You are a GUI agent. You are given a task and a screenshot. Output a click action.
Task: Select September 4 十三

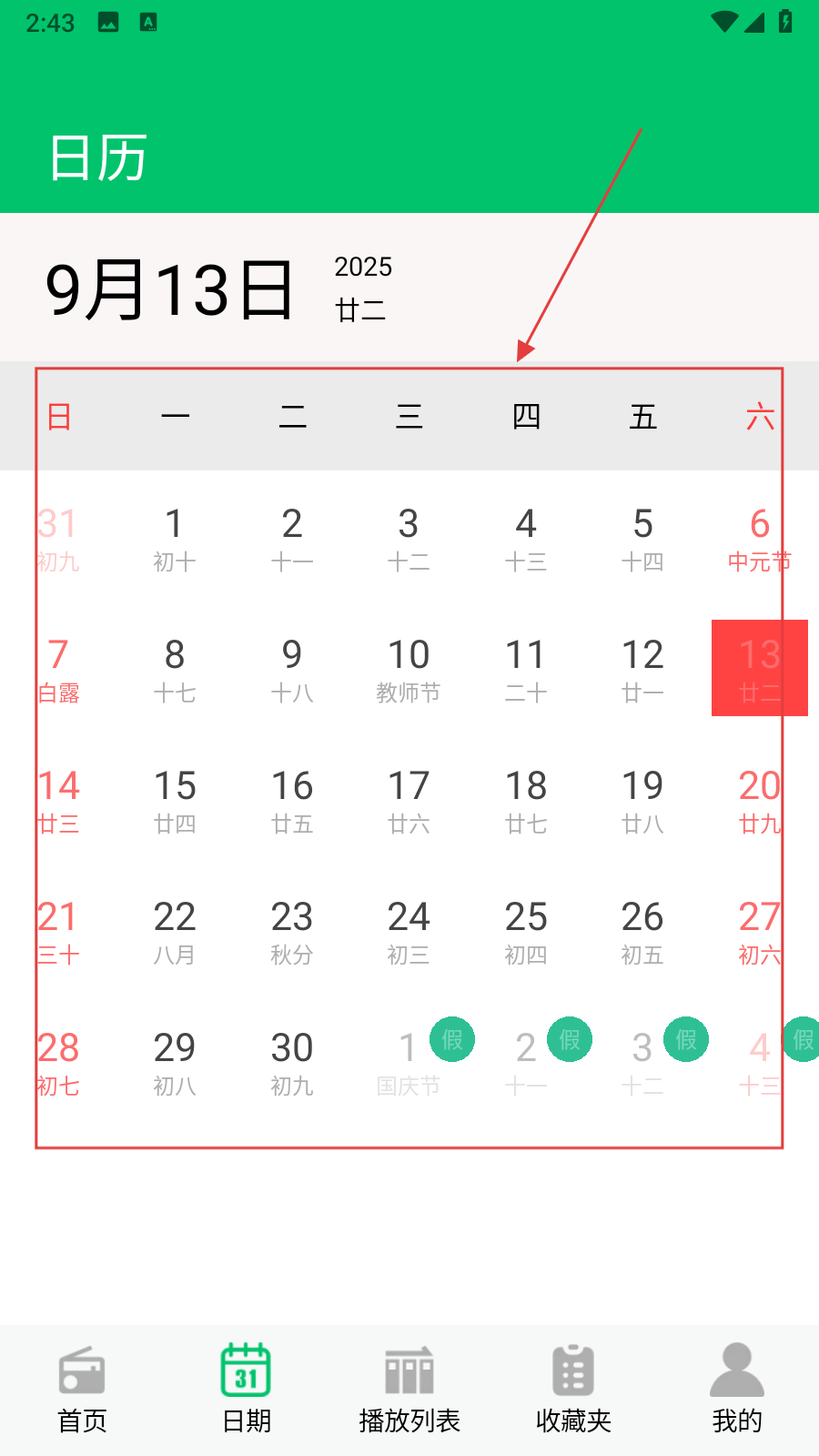pos(526,538)
